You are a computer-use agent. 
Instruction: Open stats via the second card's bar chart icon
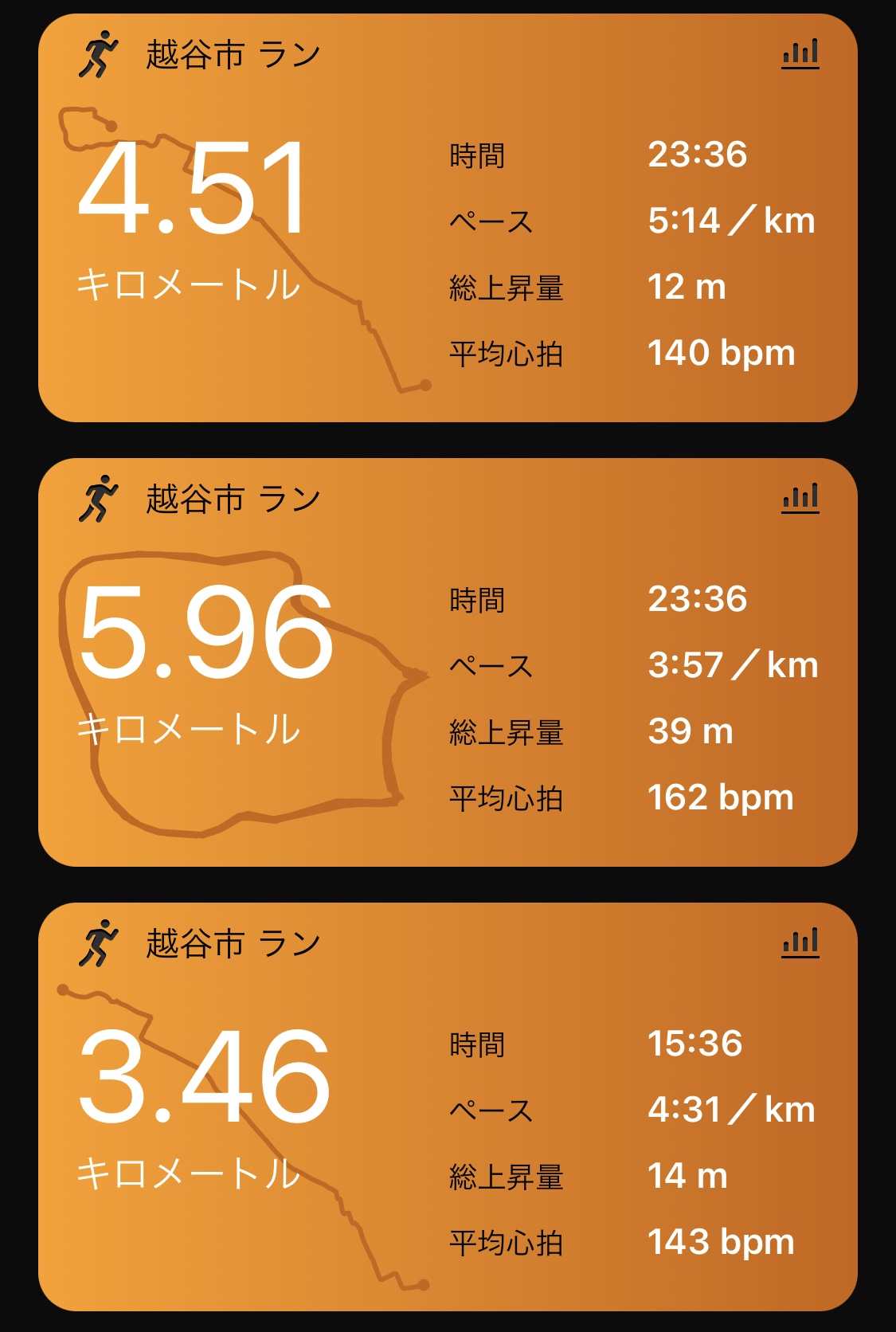pos(800,496)
